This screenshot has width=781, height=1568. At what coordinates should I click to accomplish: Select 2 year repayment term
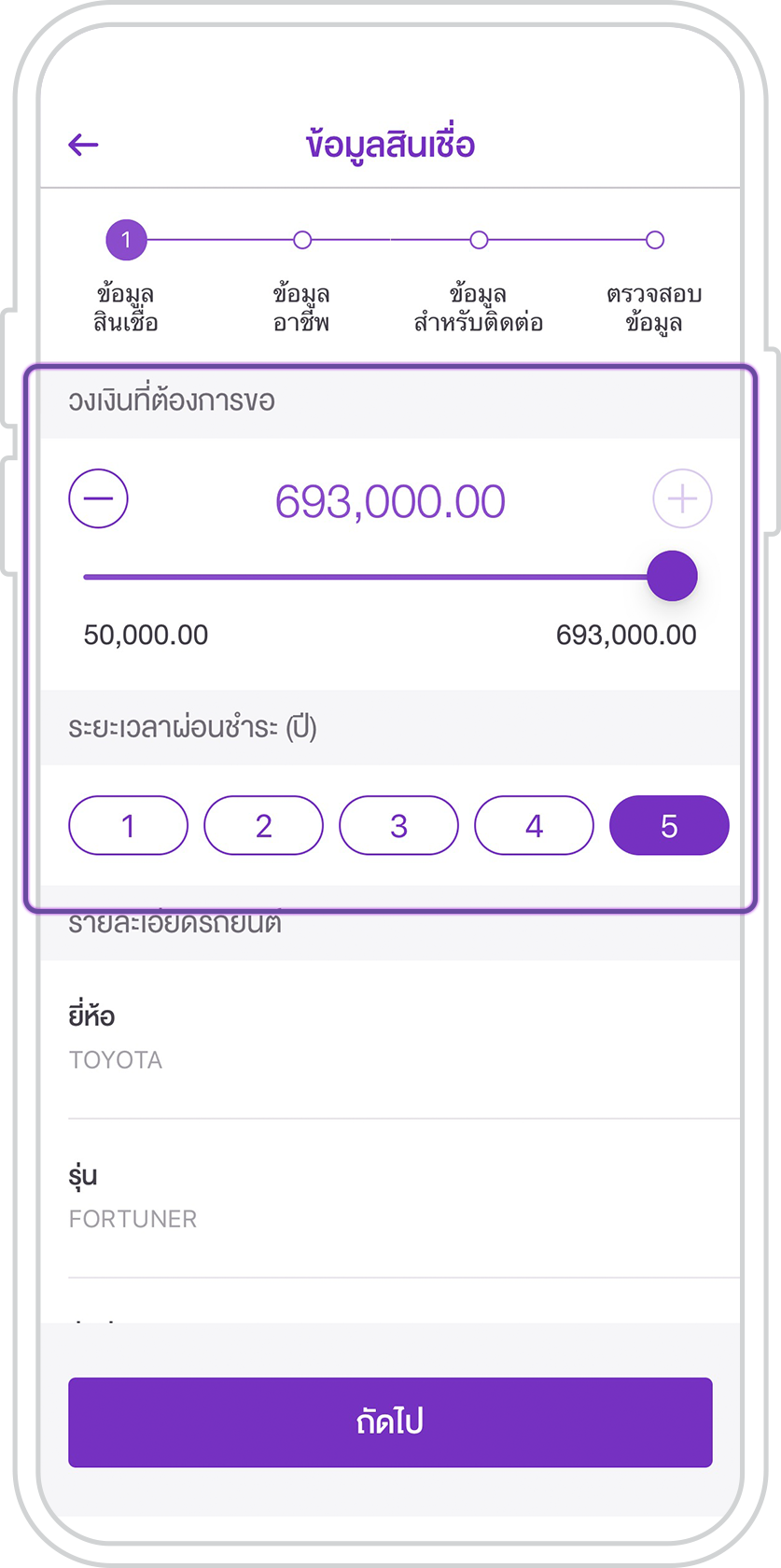tap(263, 826)
